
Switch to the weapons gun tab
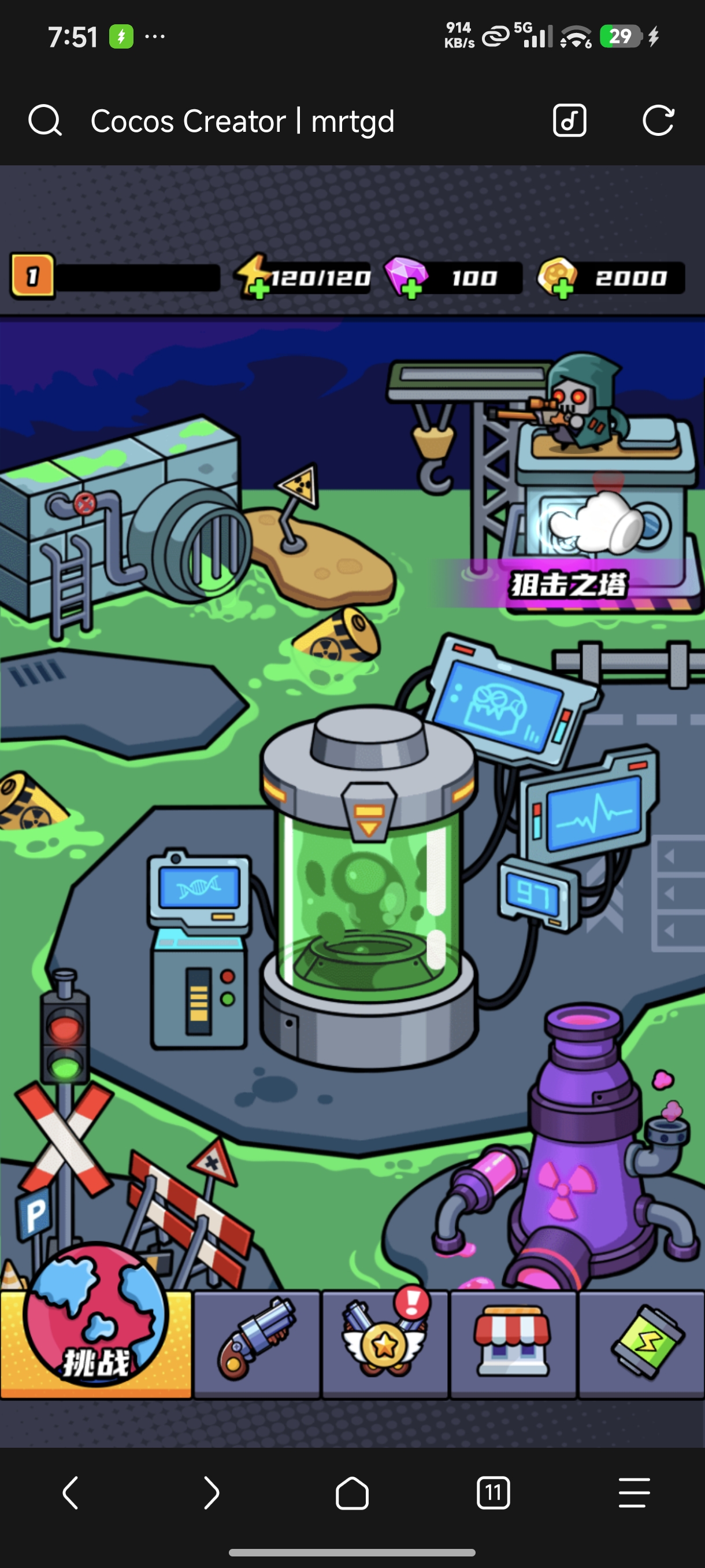click(257, 1345)
